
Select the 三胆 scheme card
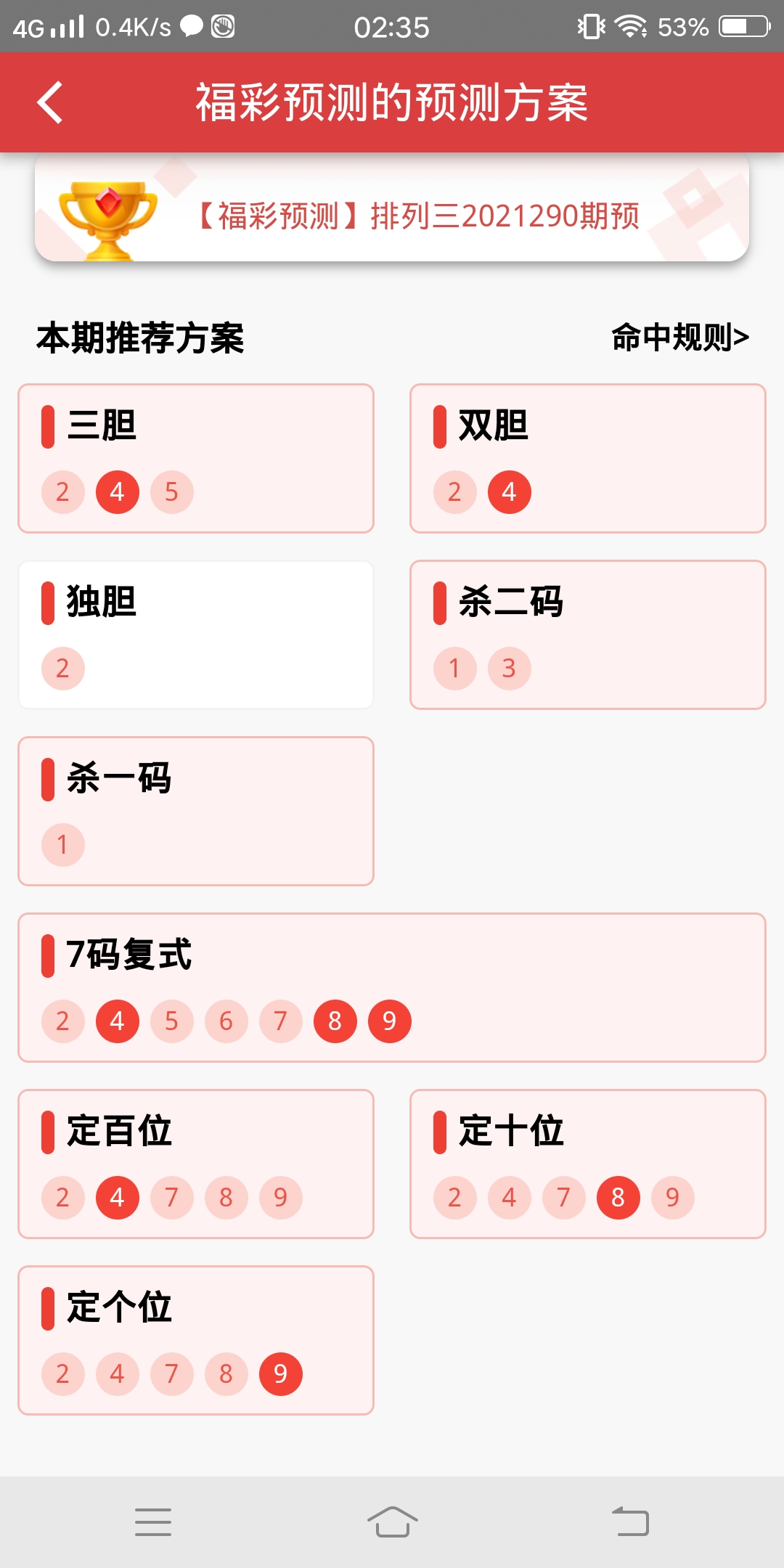click(x=196, y=458)
